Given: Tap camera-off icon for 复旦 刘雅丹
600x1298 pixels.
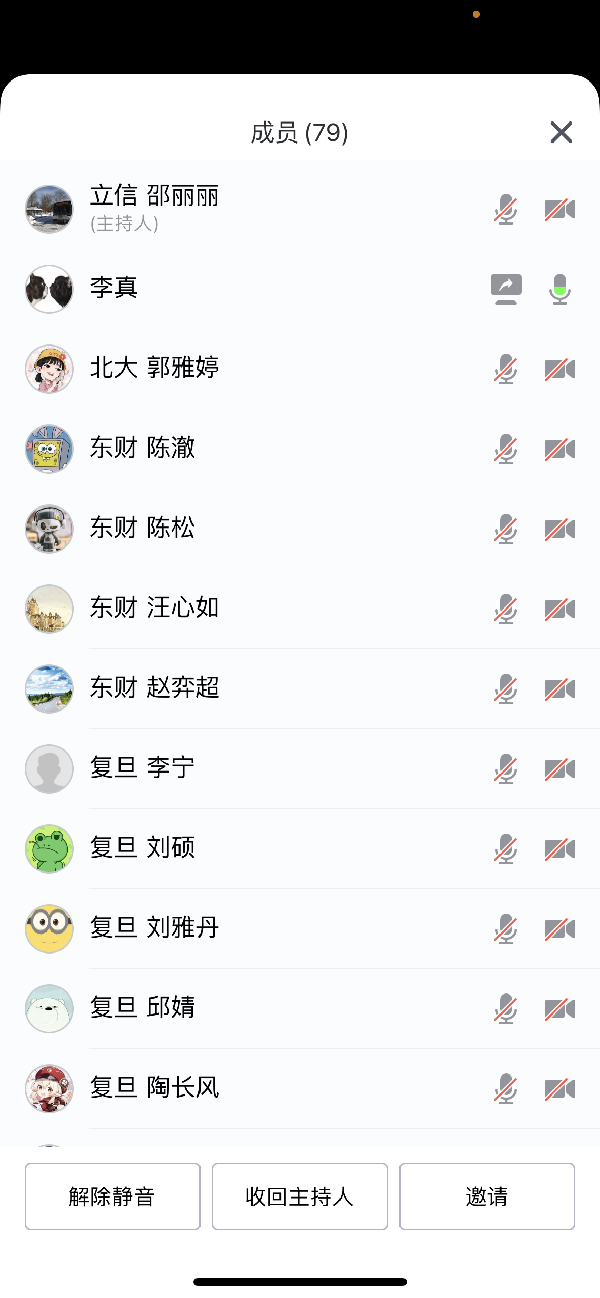Looking at the screenshot, I should point(560,929).
